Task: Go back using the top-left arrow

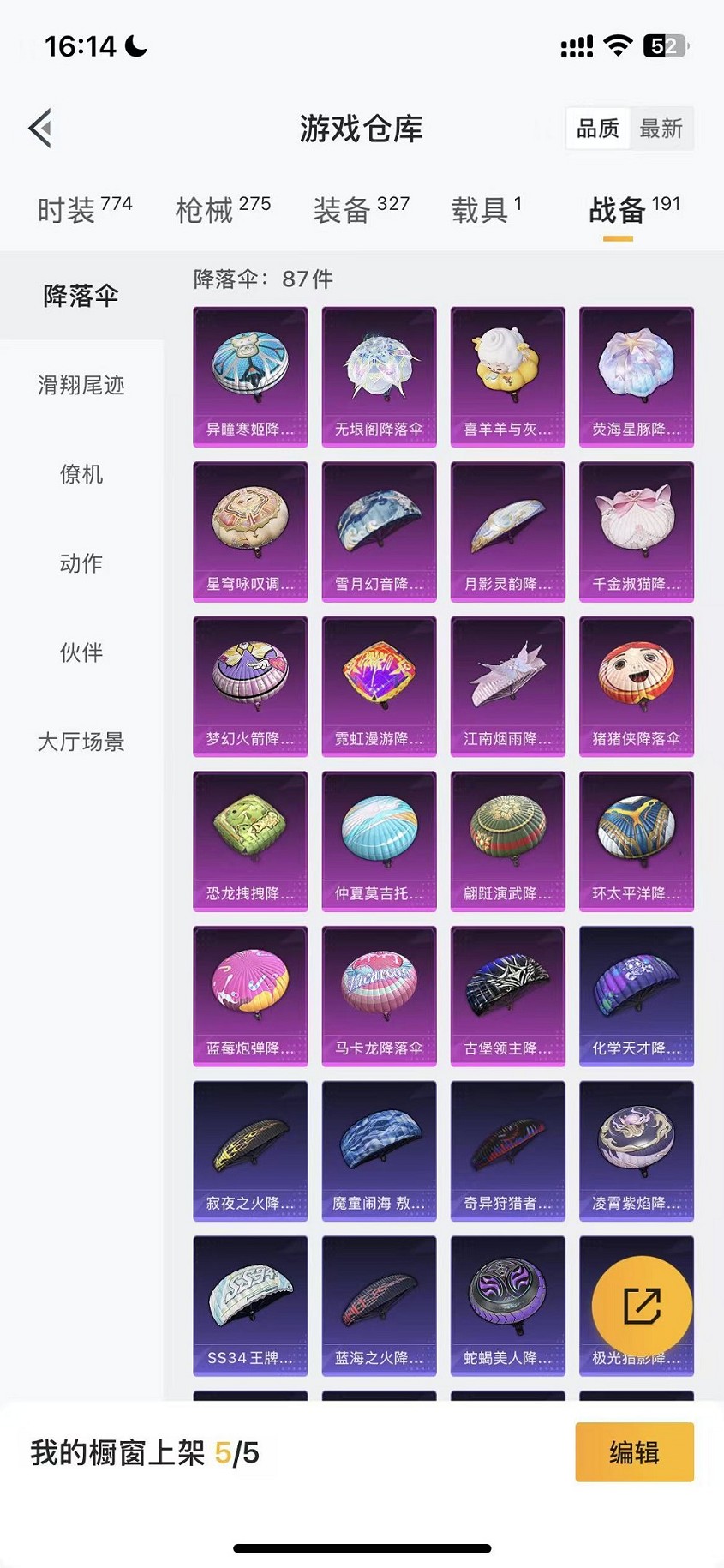Action: pyautogui.click(x=40, y=129)
